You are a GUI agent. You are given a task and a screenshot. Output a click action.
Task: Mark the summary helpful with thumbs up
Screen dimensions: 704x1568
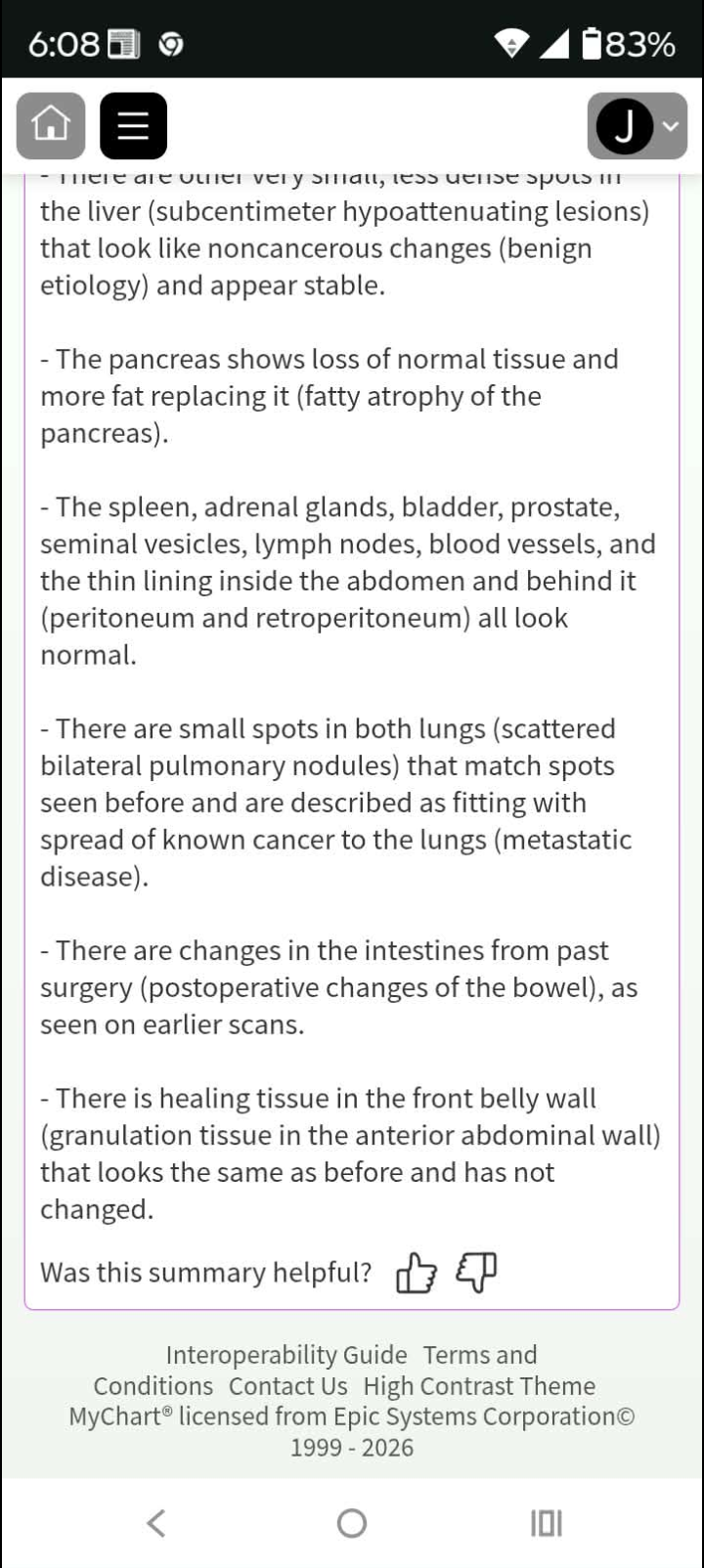417,1273
